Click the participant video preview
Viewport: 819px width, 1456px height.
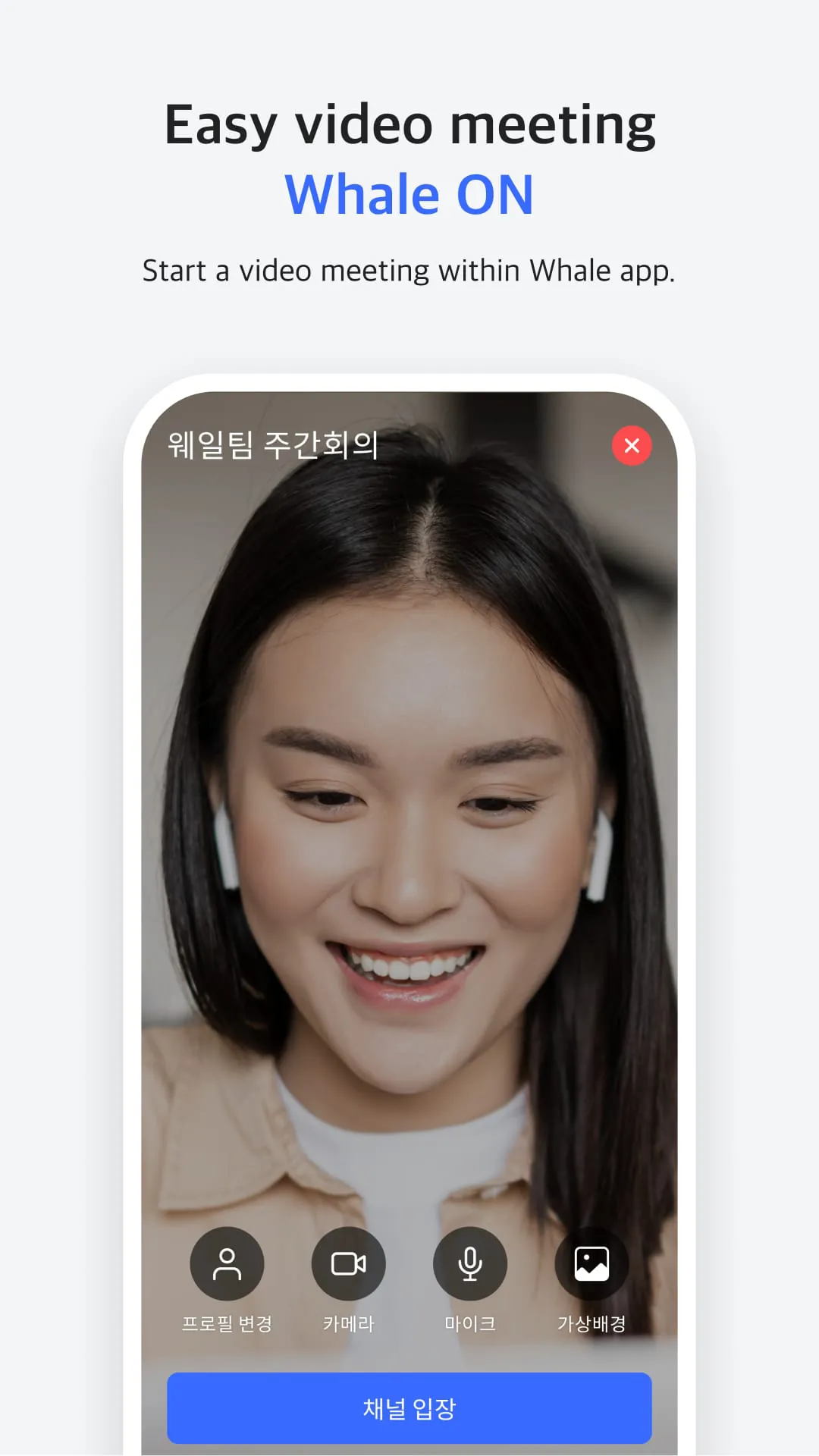[409, 834]
